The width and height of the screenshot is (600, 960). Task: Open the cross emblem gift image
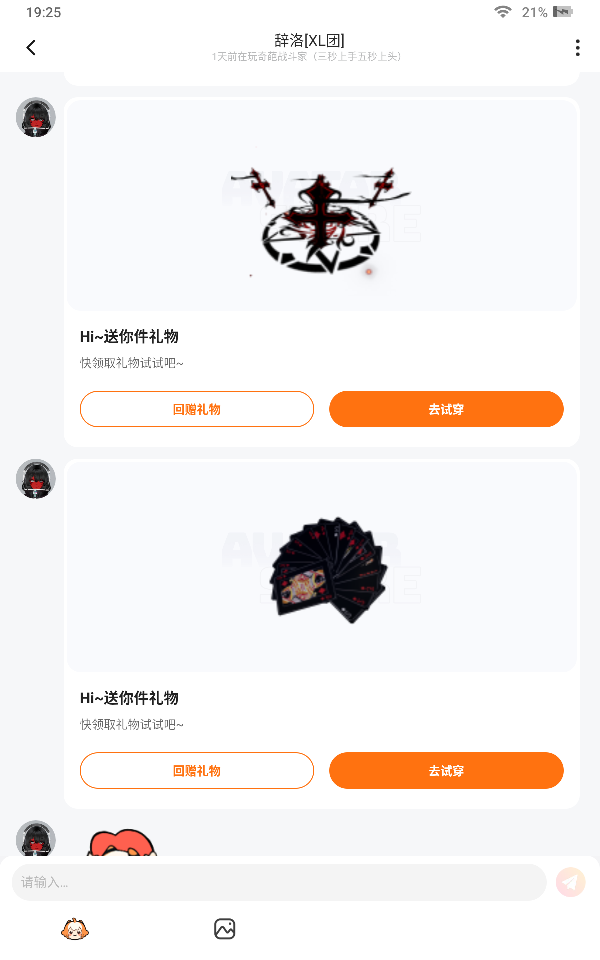pyautogui.click(x=321, y=206)
